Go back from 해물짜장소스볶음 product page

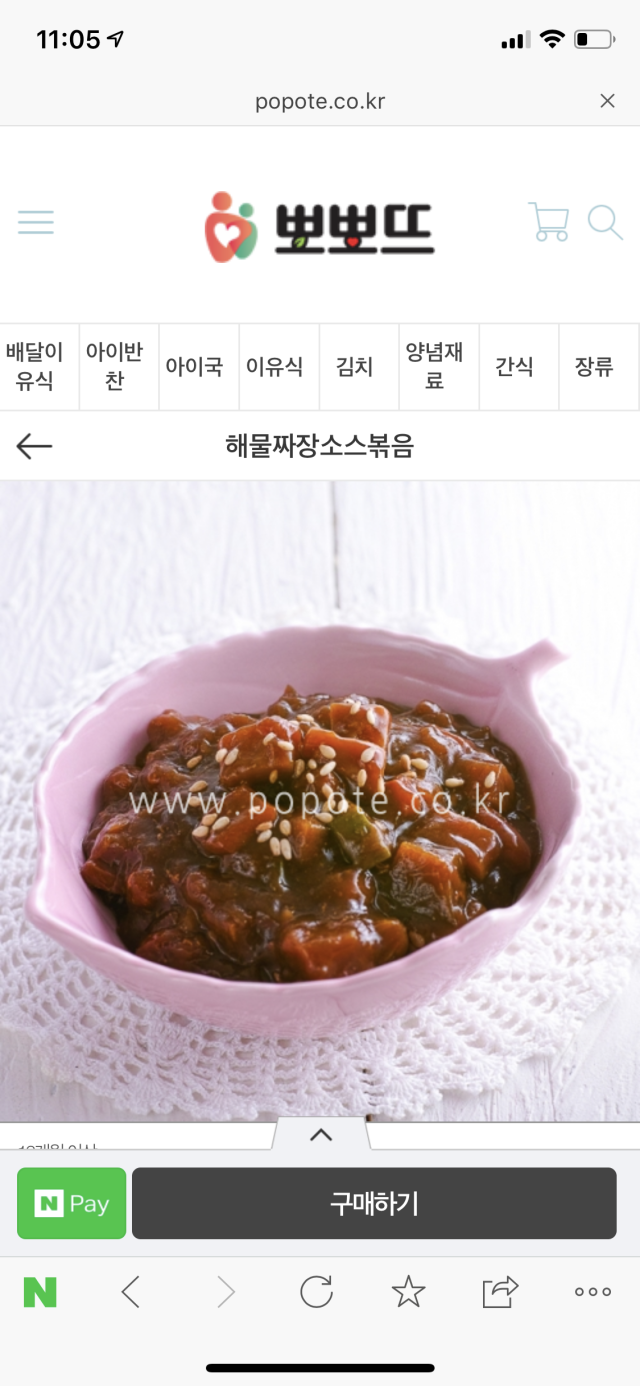[34, 446]
